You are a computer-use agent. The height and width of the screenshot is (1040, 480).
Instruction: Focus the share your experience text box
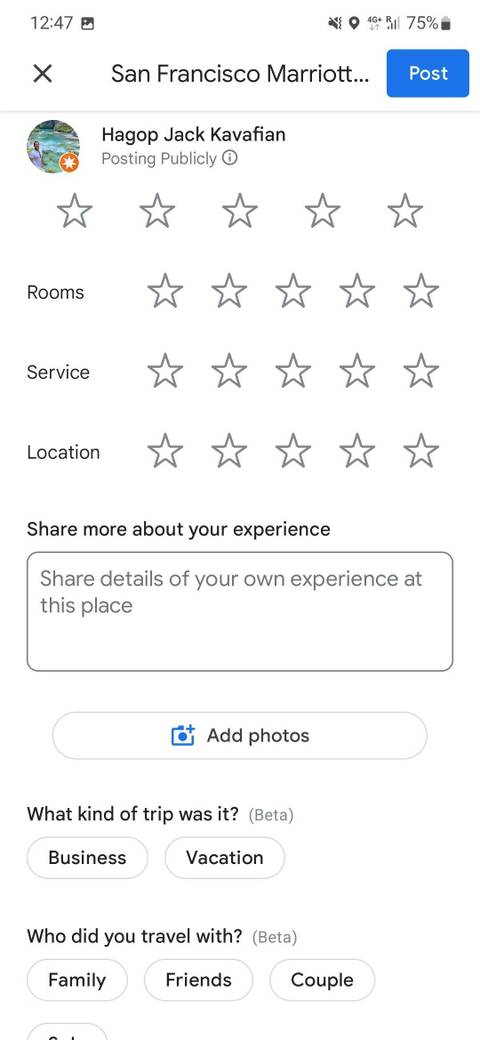click(240, 612)
